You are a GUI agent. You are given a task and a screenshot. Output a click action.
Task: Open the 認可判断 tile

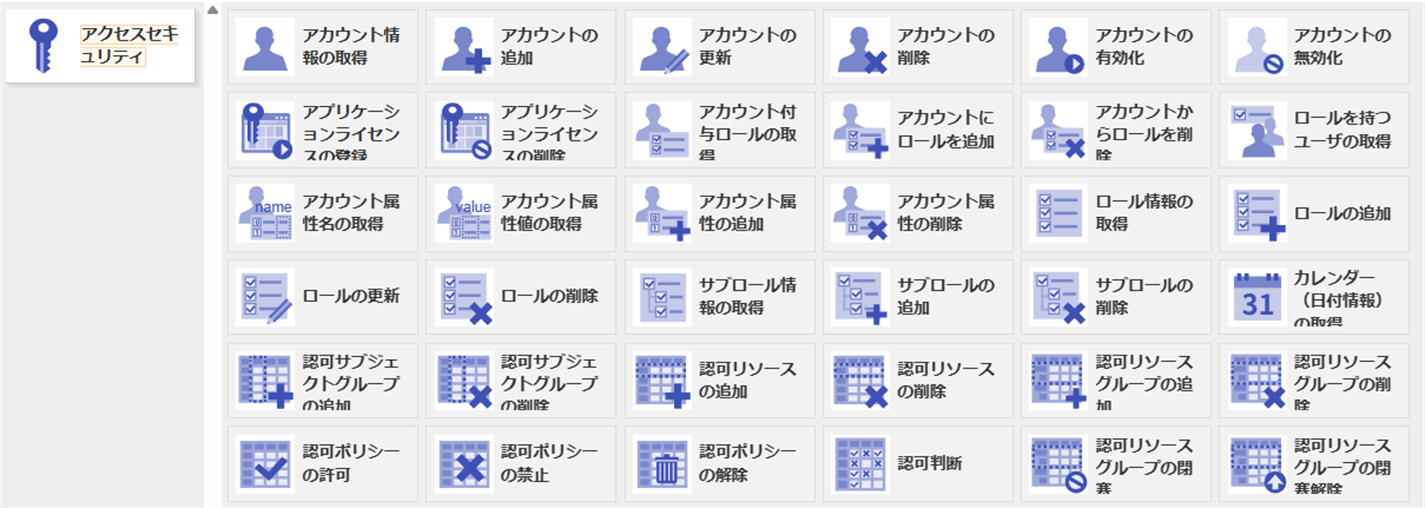tap(918, 463)
